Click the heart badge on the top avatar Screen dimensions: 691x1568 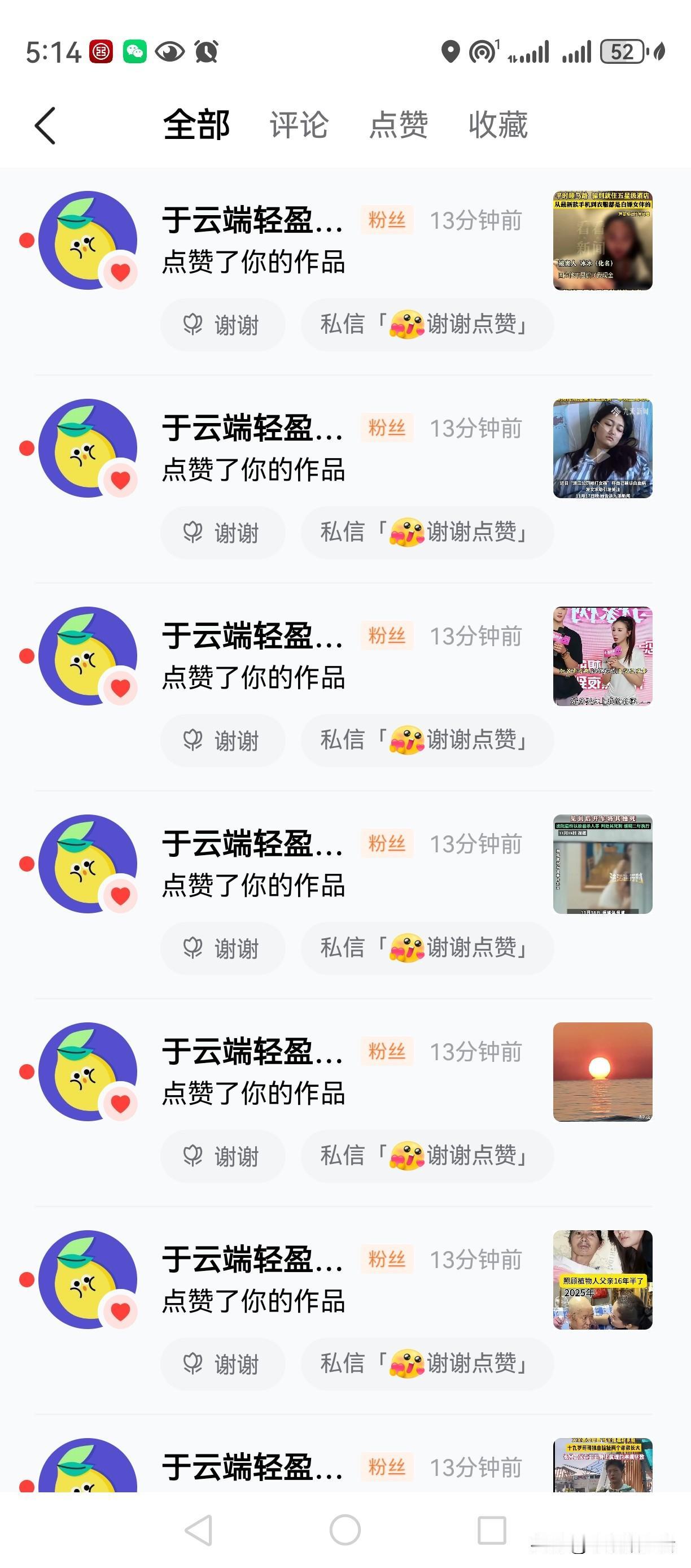tap(121, 270)
